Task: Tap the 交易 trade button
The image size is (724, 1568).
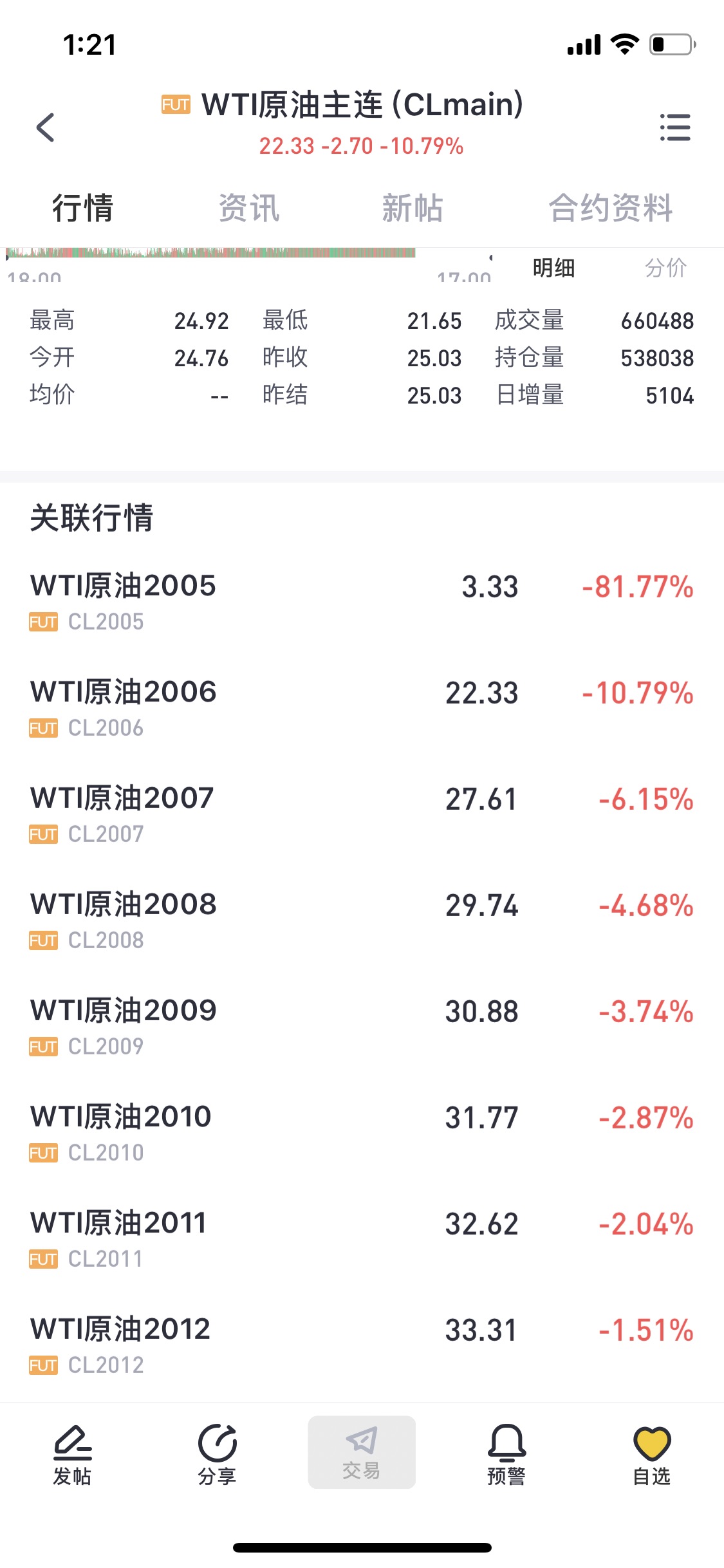Action: [362, 1452]
